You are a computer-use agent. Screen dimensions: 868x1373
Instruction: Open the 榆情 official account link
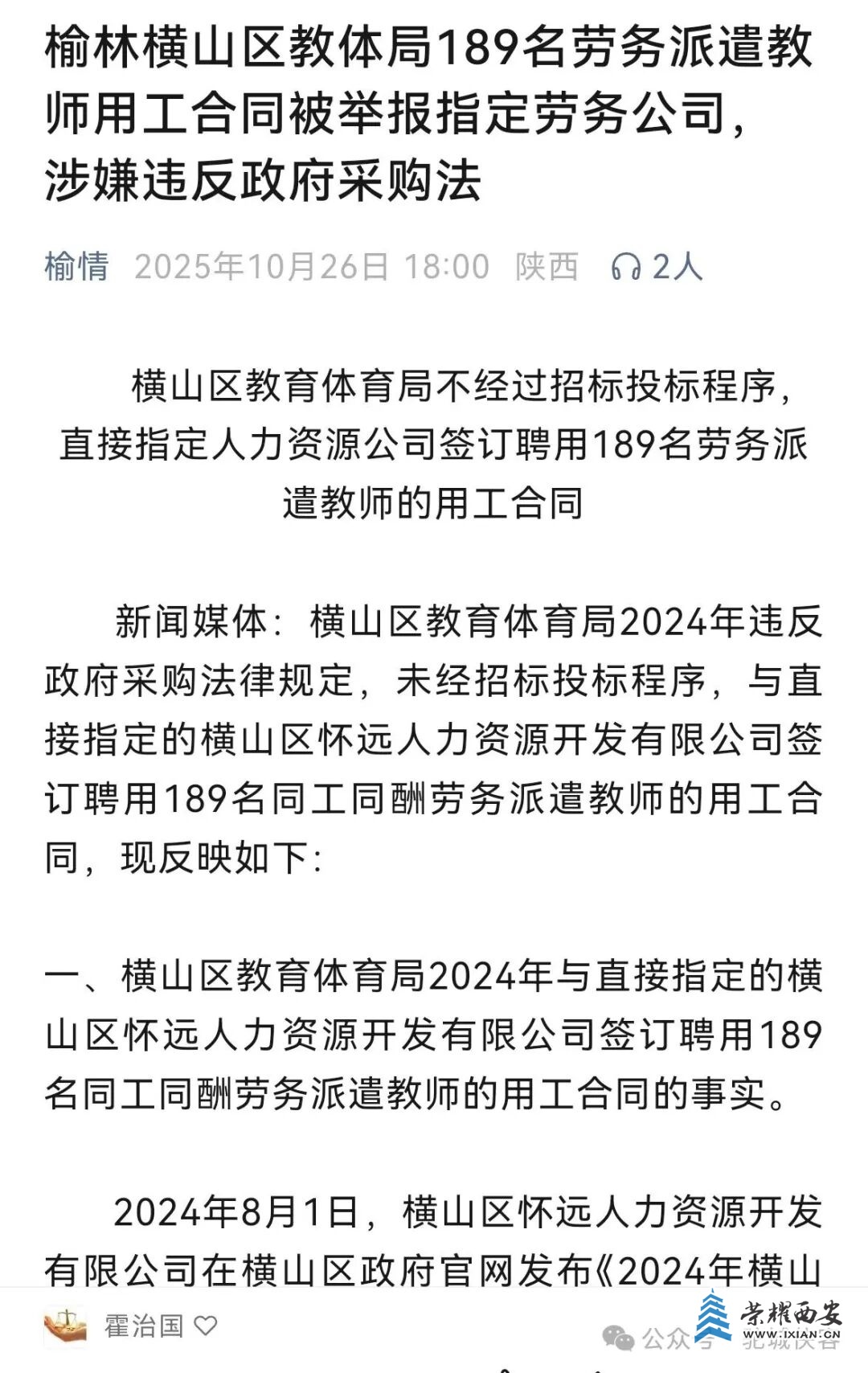click(76, 266)
